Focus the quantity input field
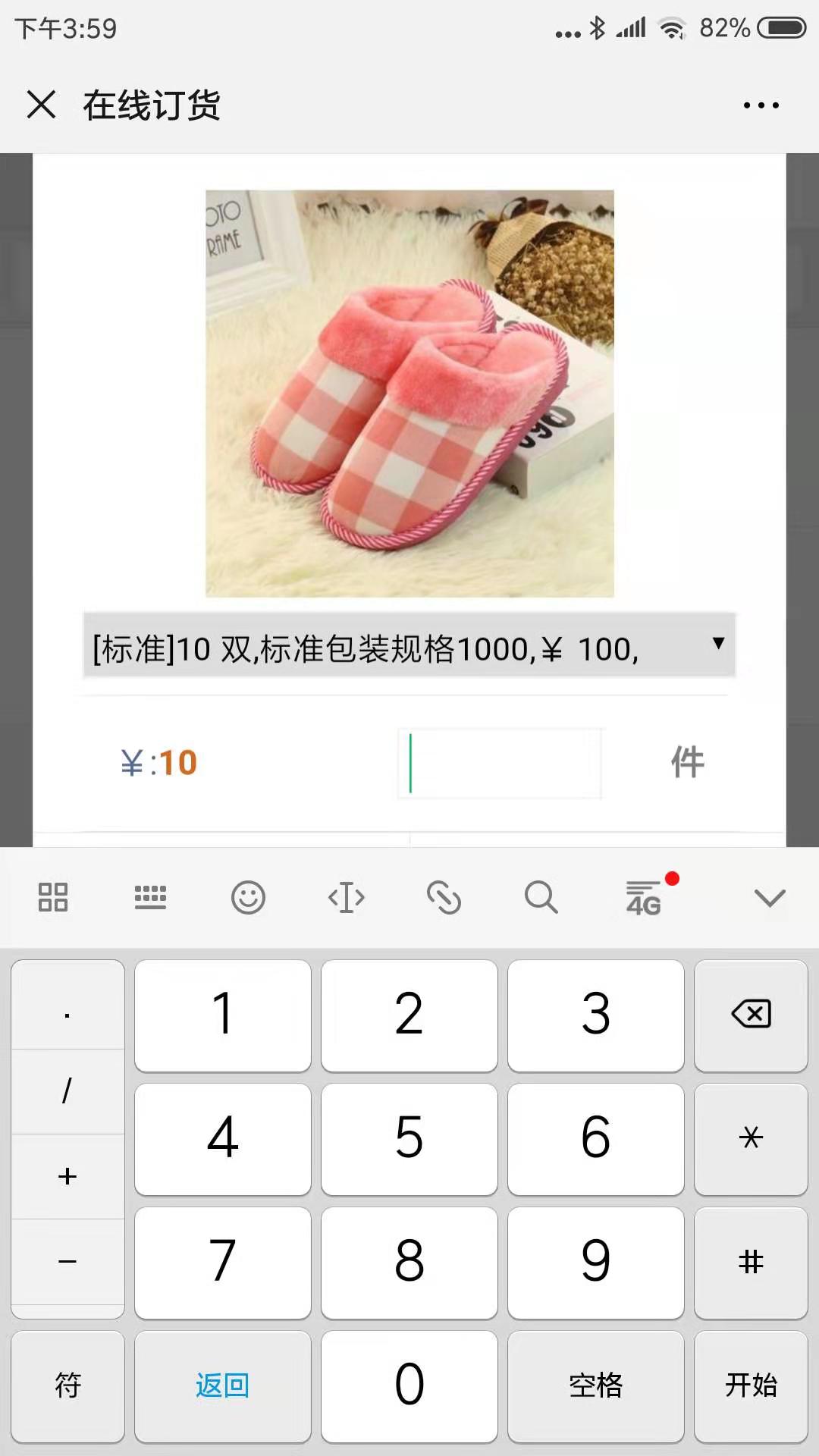The image size is (819, 1456). click(x=499, y=763)
